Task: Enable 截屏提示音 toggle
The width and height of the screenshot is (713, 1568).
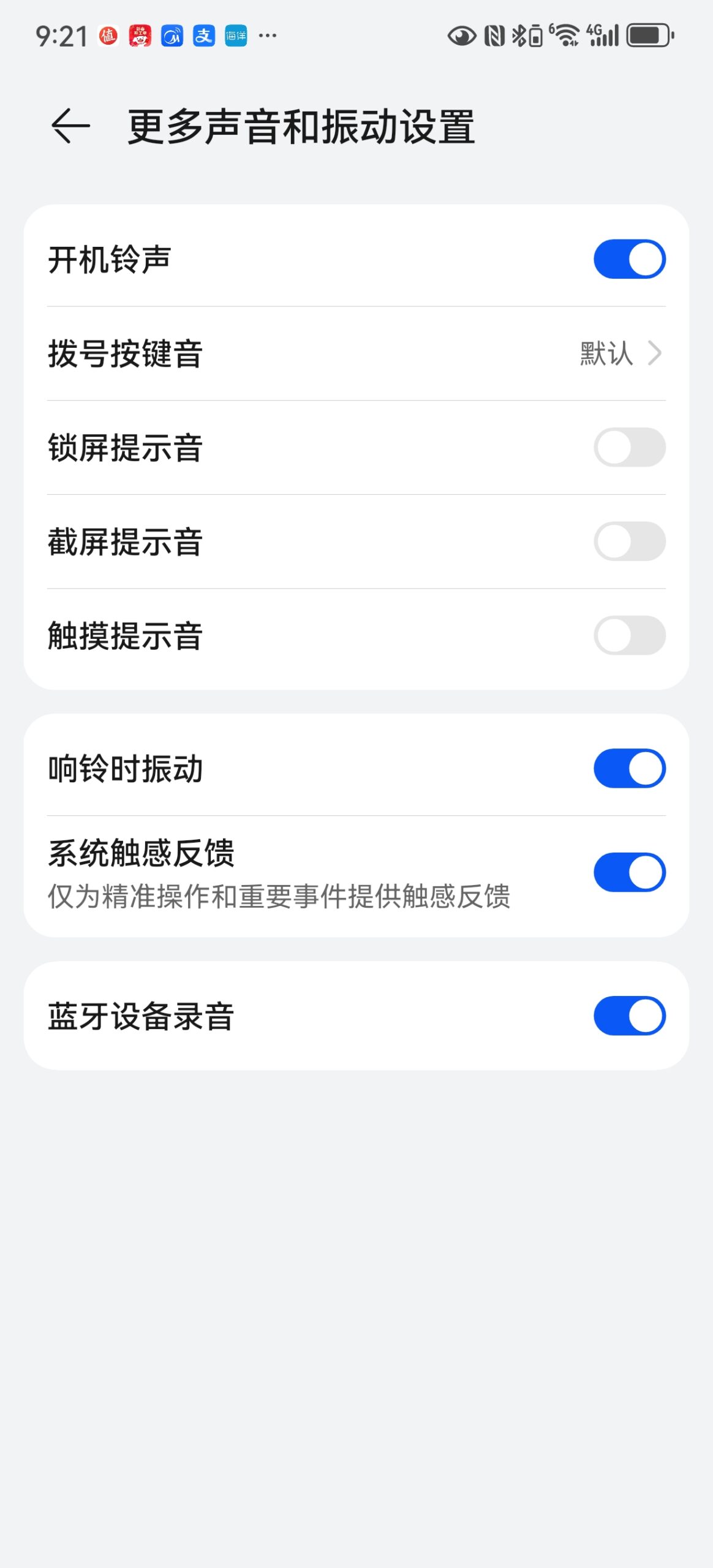Action: coord(629,541)
